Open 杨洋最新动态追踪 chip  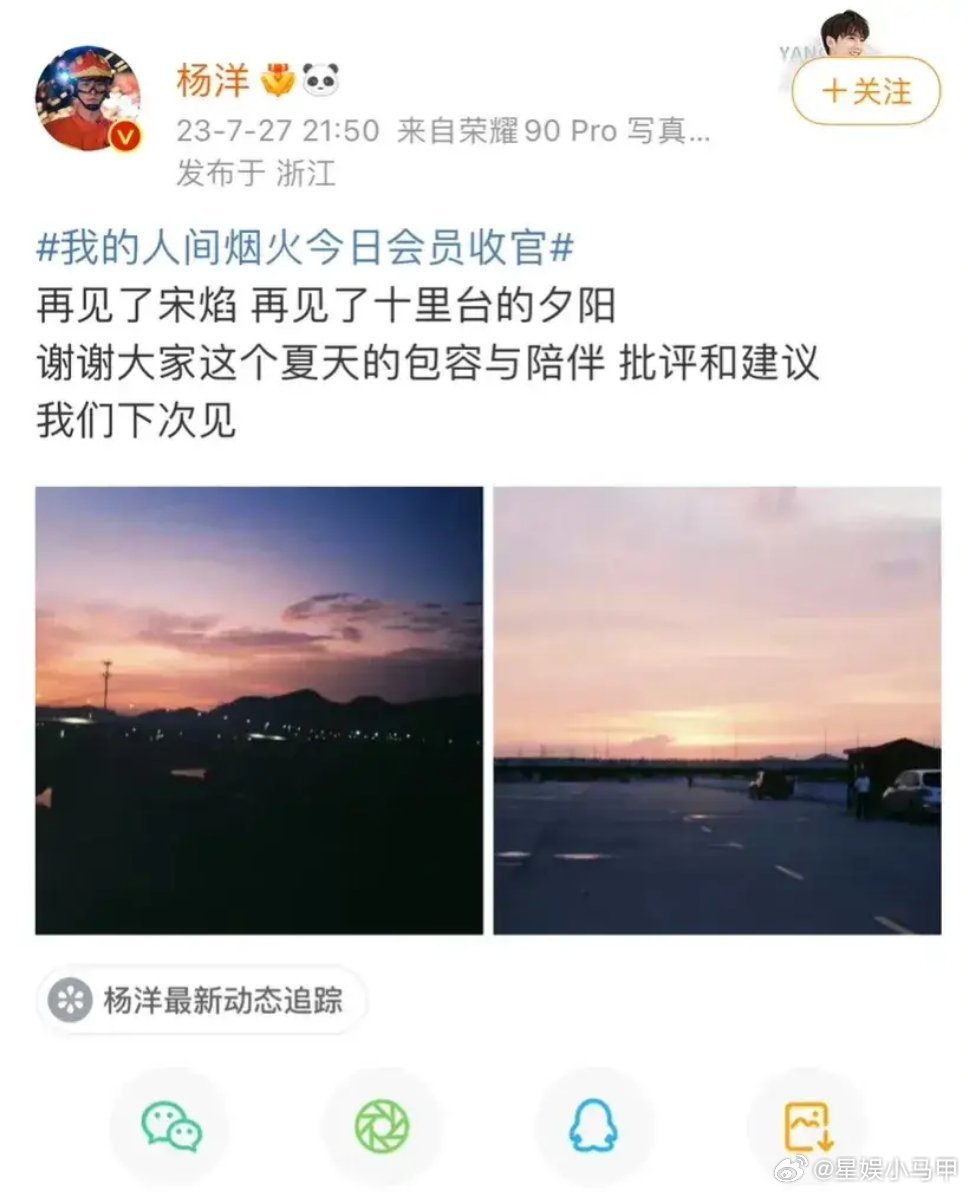pos(202,1000)
